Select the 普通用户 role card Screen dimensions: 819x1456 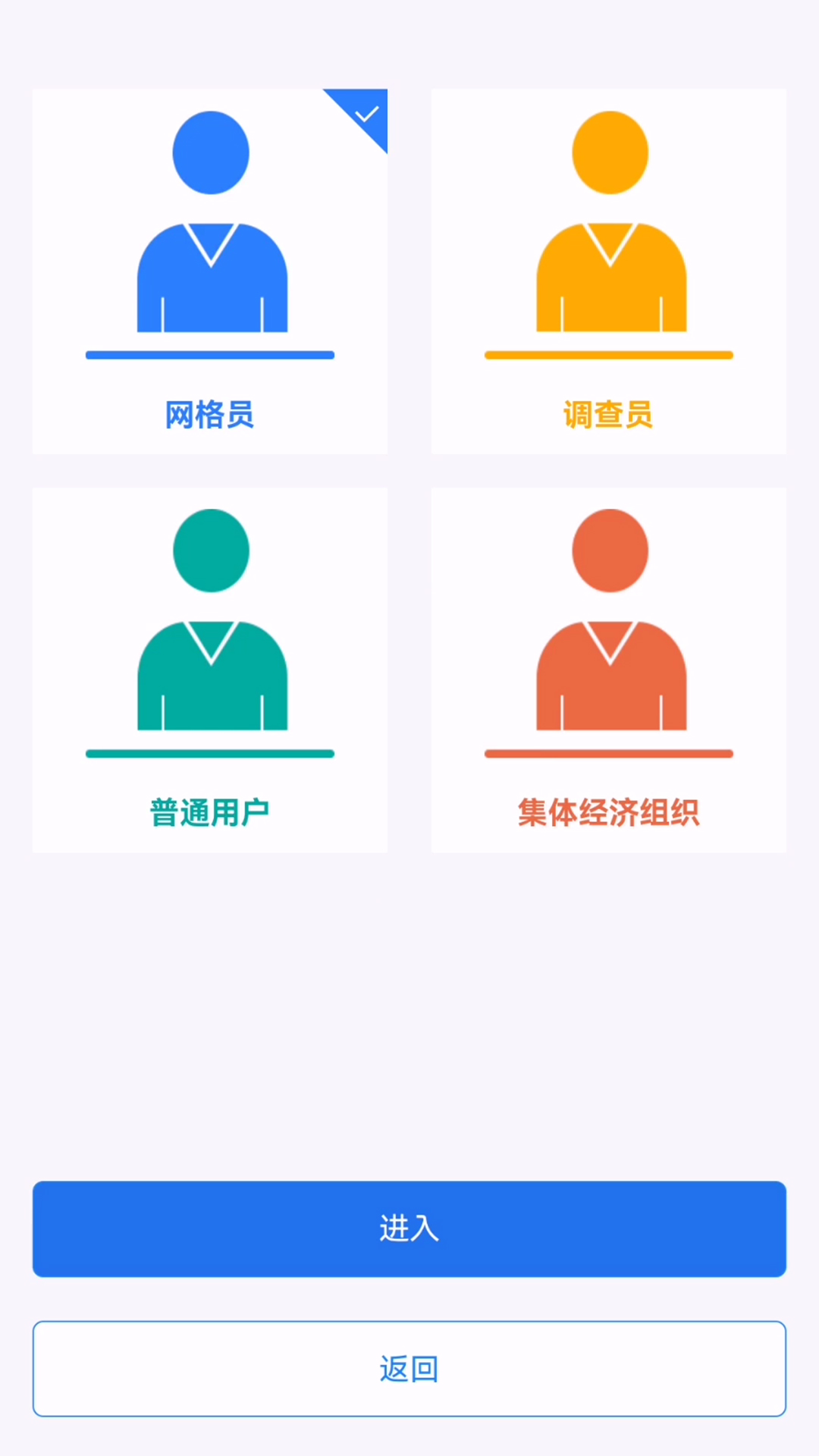(210, 670)
